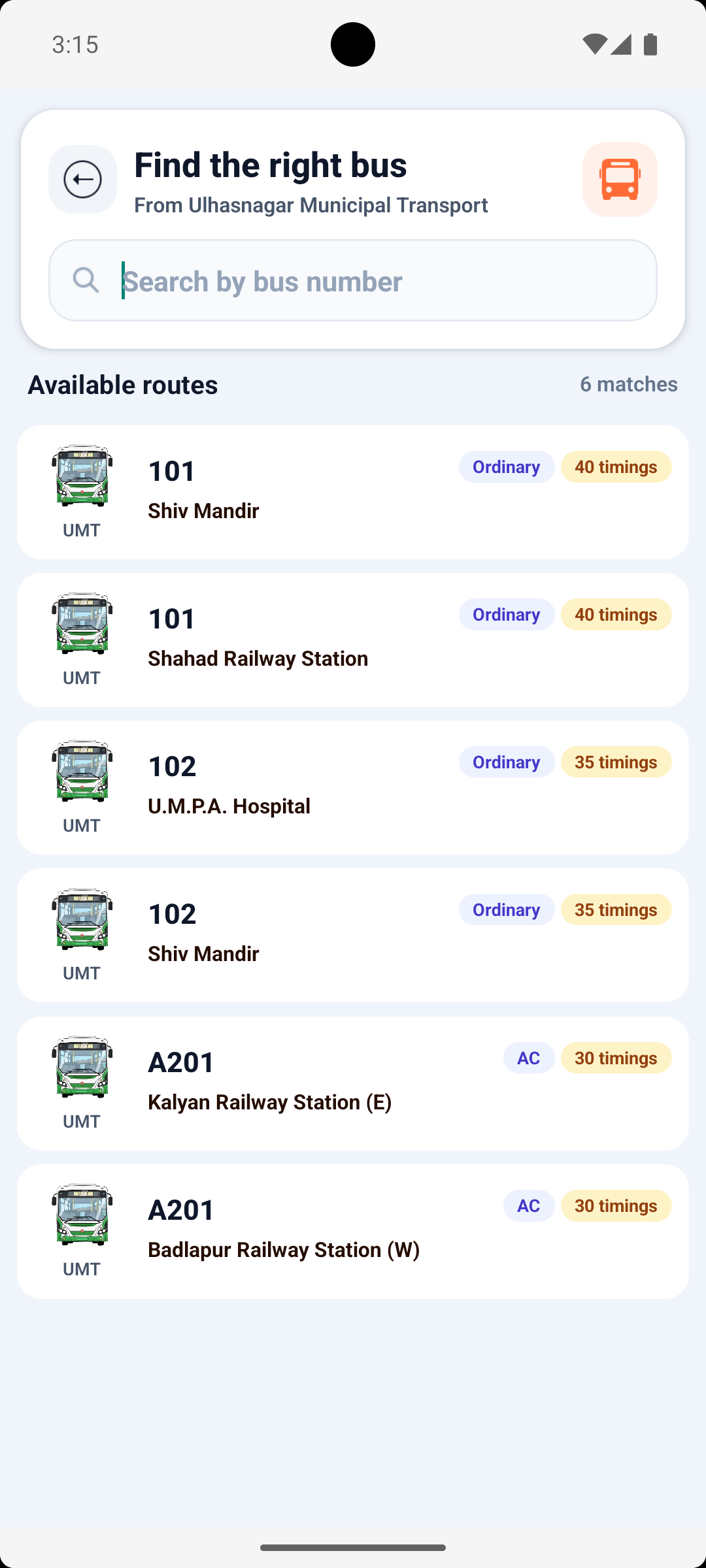Select the bus icon on A201 Kalyan card
706x1568 pixels.
click(81, 1068)
